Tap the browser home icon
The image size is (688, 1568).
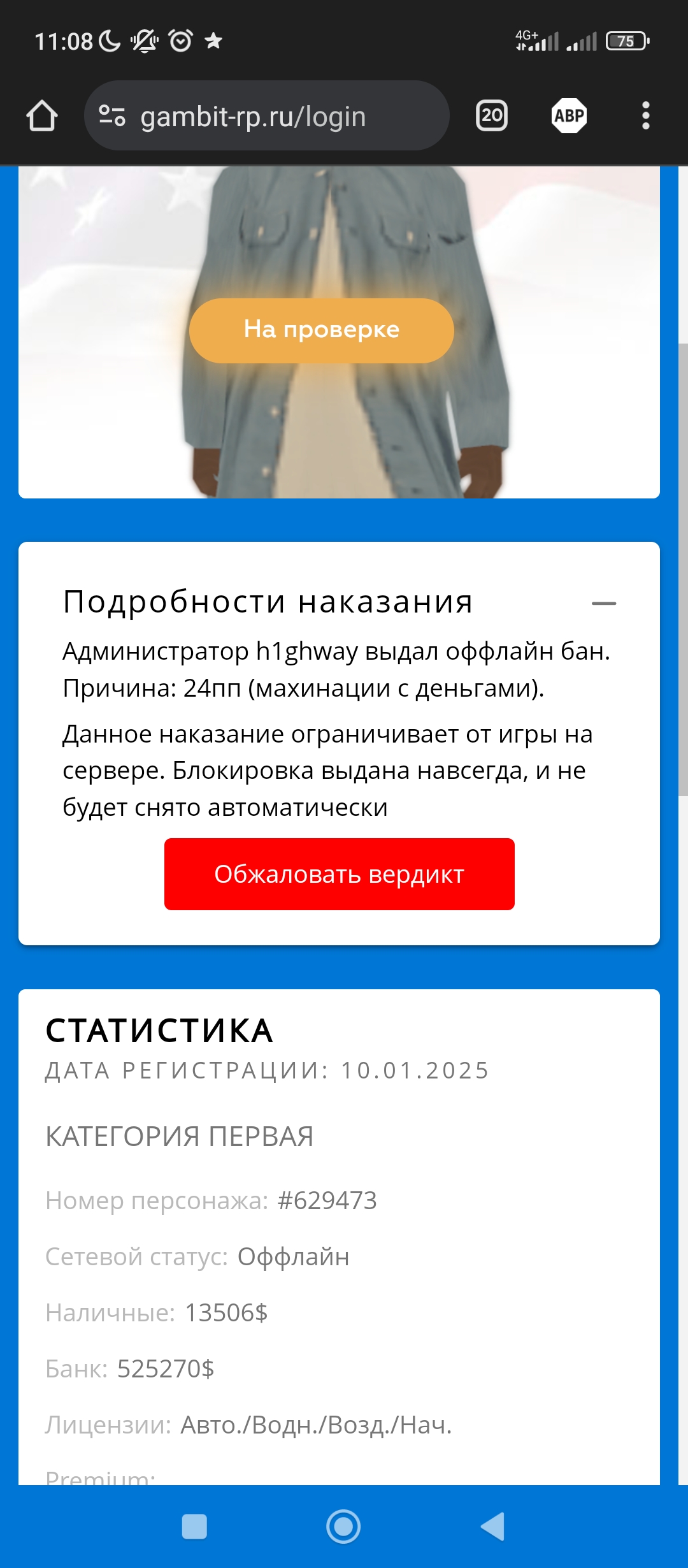tap(42, 116)
